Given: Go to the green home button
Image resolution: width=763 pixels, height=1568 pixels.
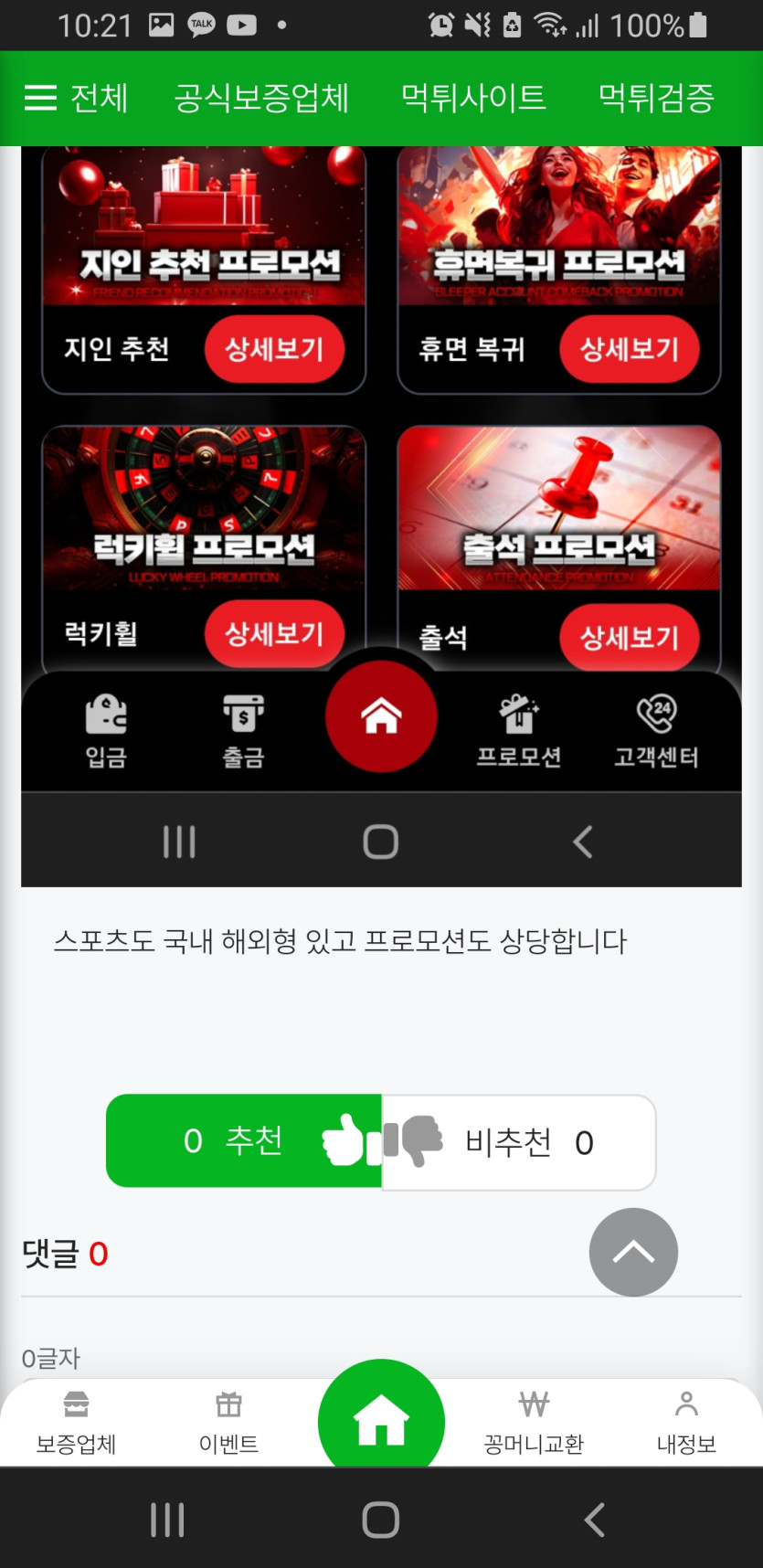Looking at the screenshot, I should (381, 1419).
